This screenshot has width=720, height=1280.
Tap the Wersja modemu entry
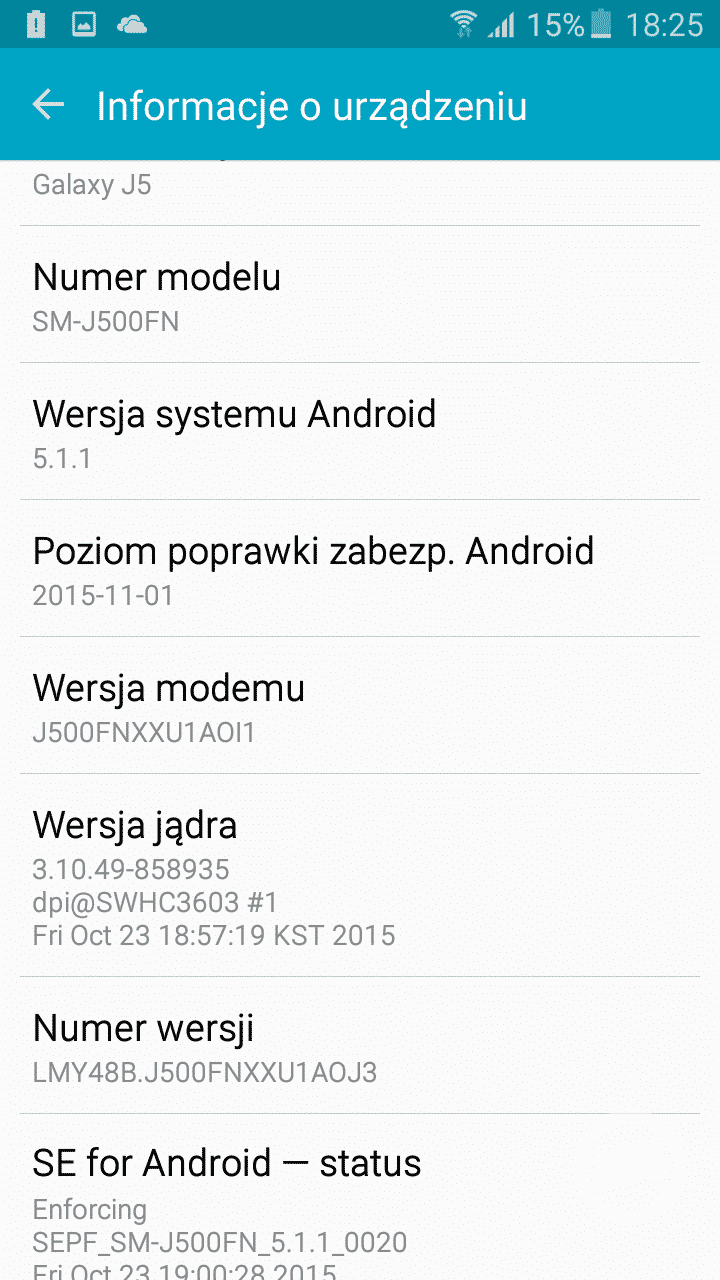pyautogui.click(x=360, y=706)
